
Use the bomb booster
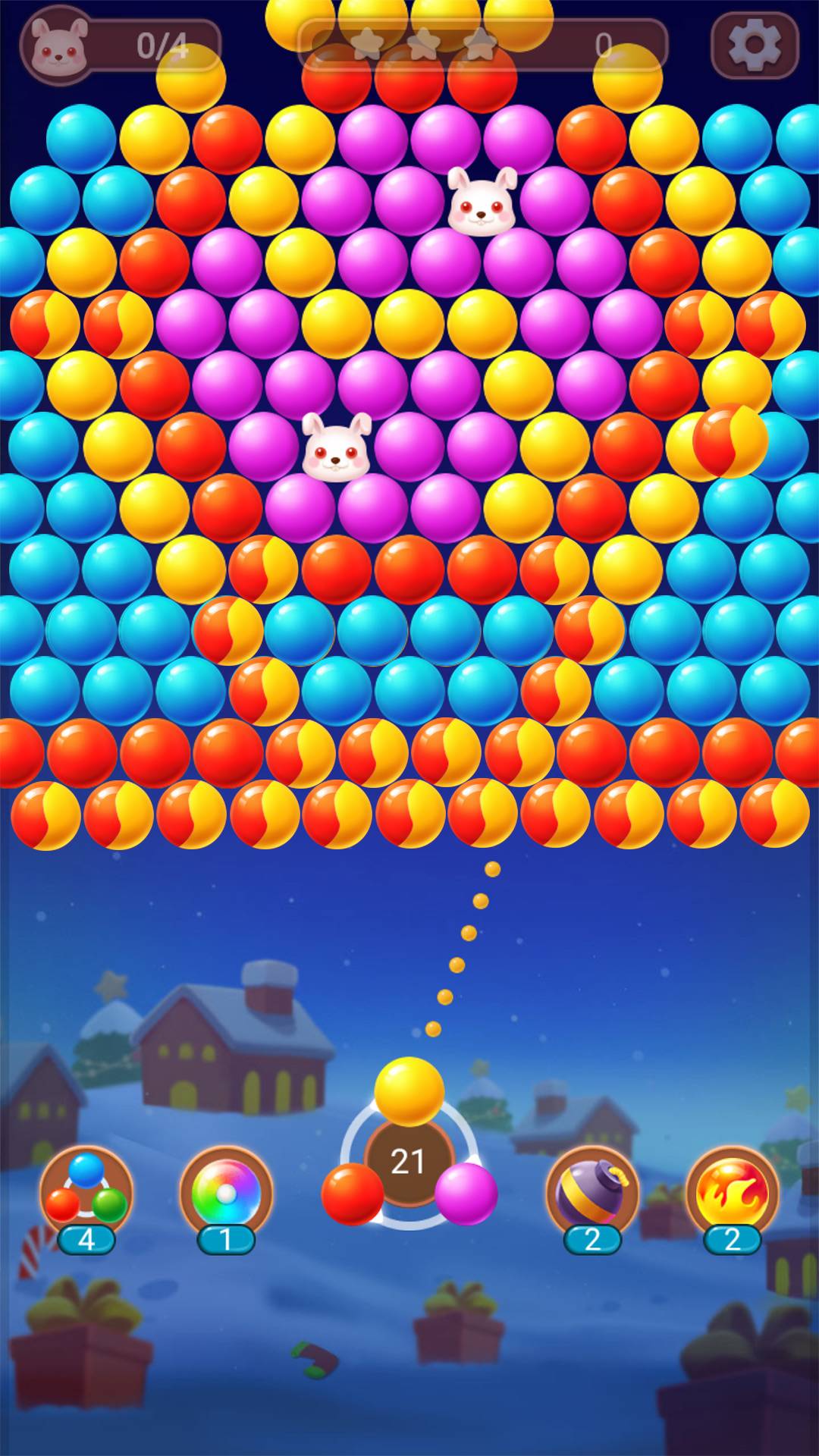tap(592, 1192)
